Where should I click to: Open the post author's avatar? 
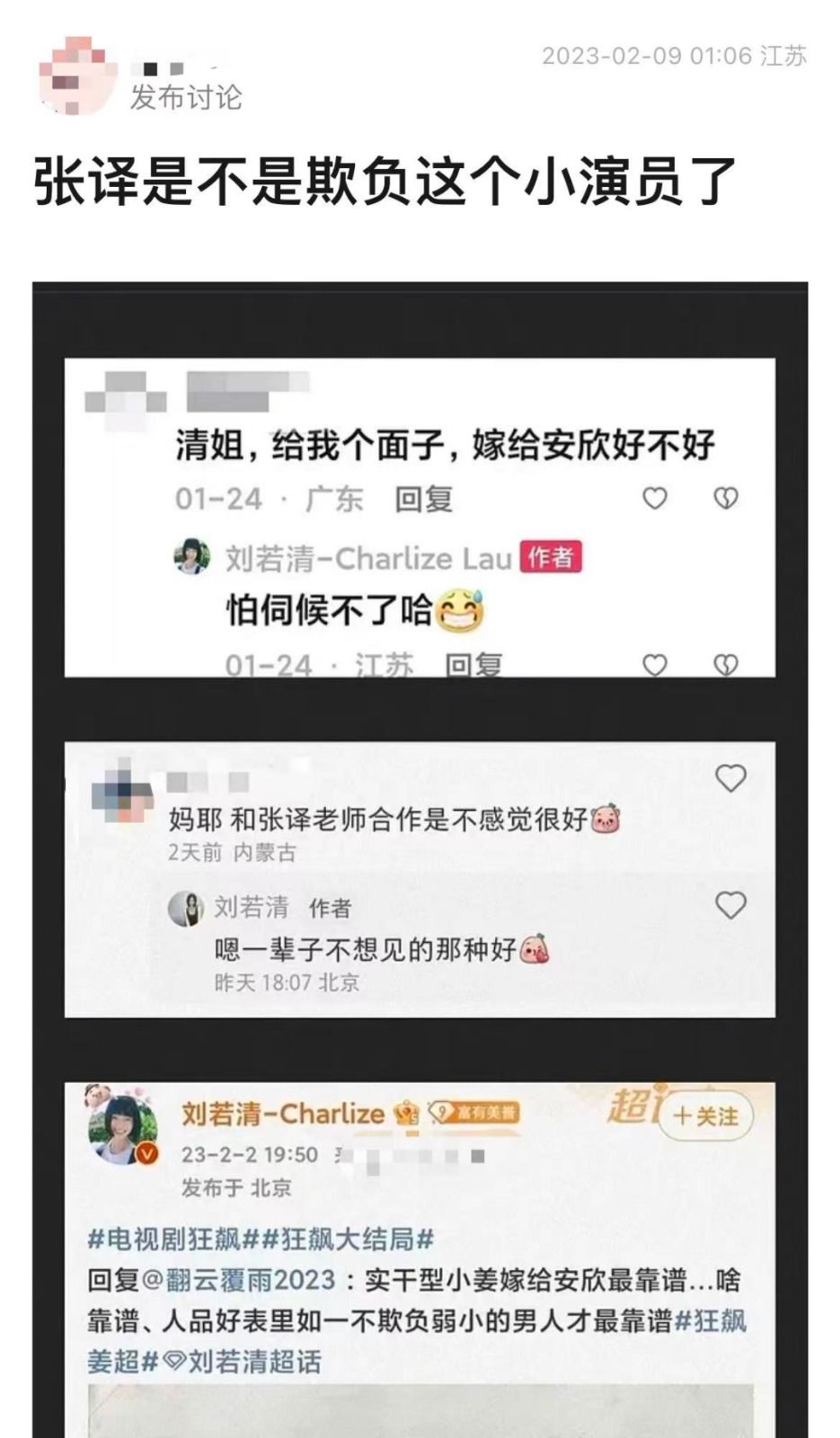pos(79,77)
